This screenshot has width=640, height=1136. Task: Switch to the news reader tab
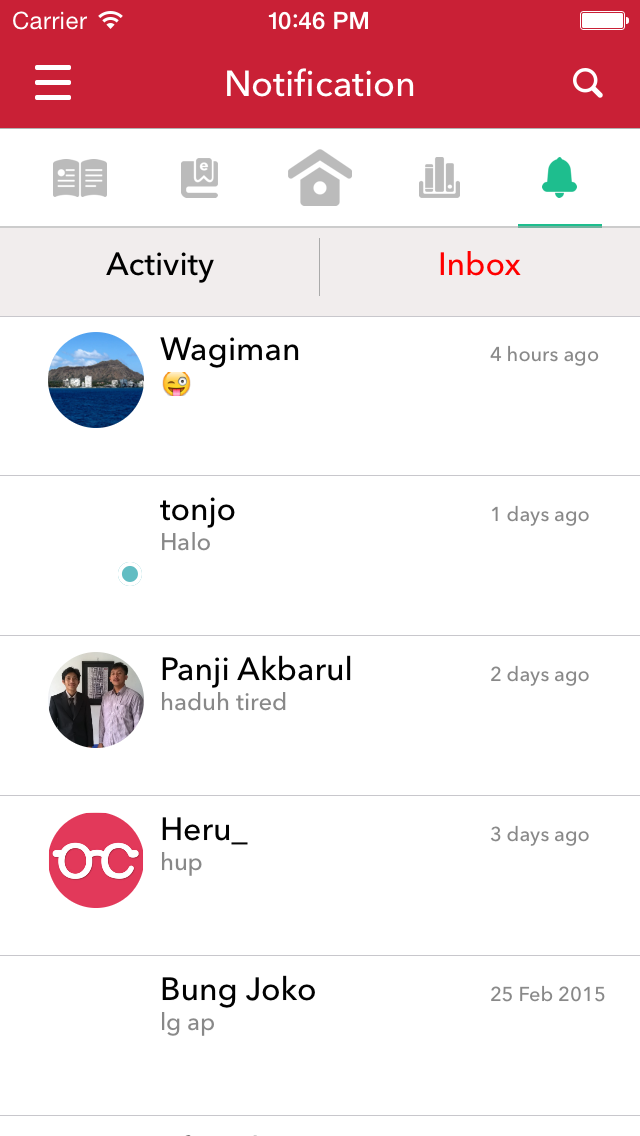pyautogui.click(x=80, y=179)
